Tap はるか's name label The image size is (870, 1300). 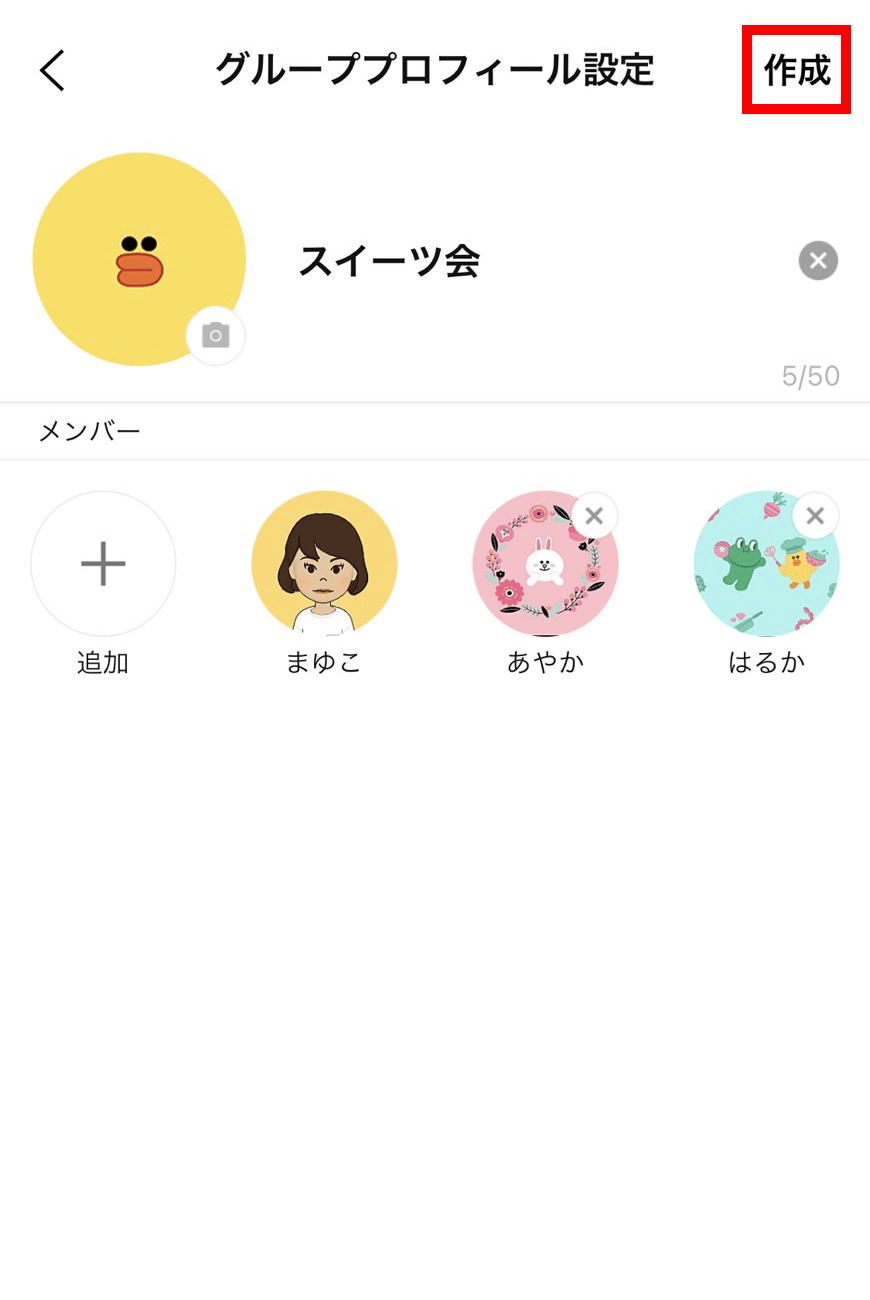tap(767, 663)
